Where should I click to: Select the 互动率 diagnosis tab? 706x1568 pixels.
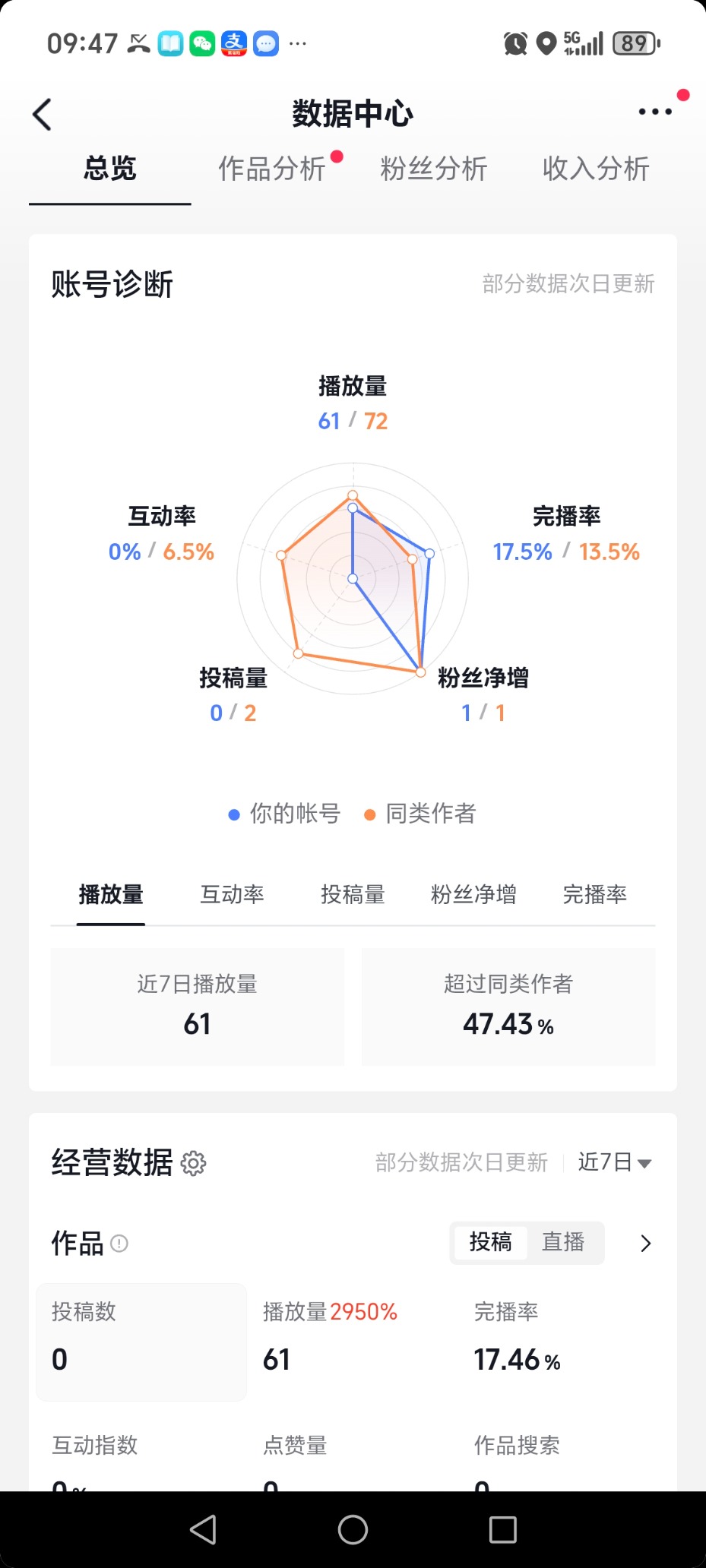tap(232, 895)
